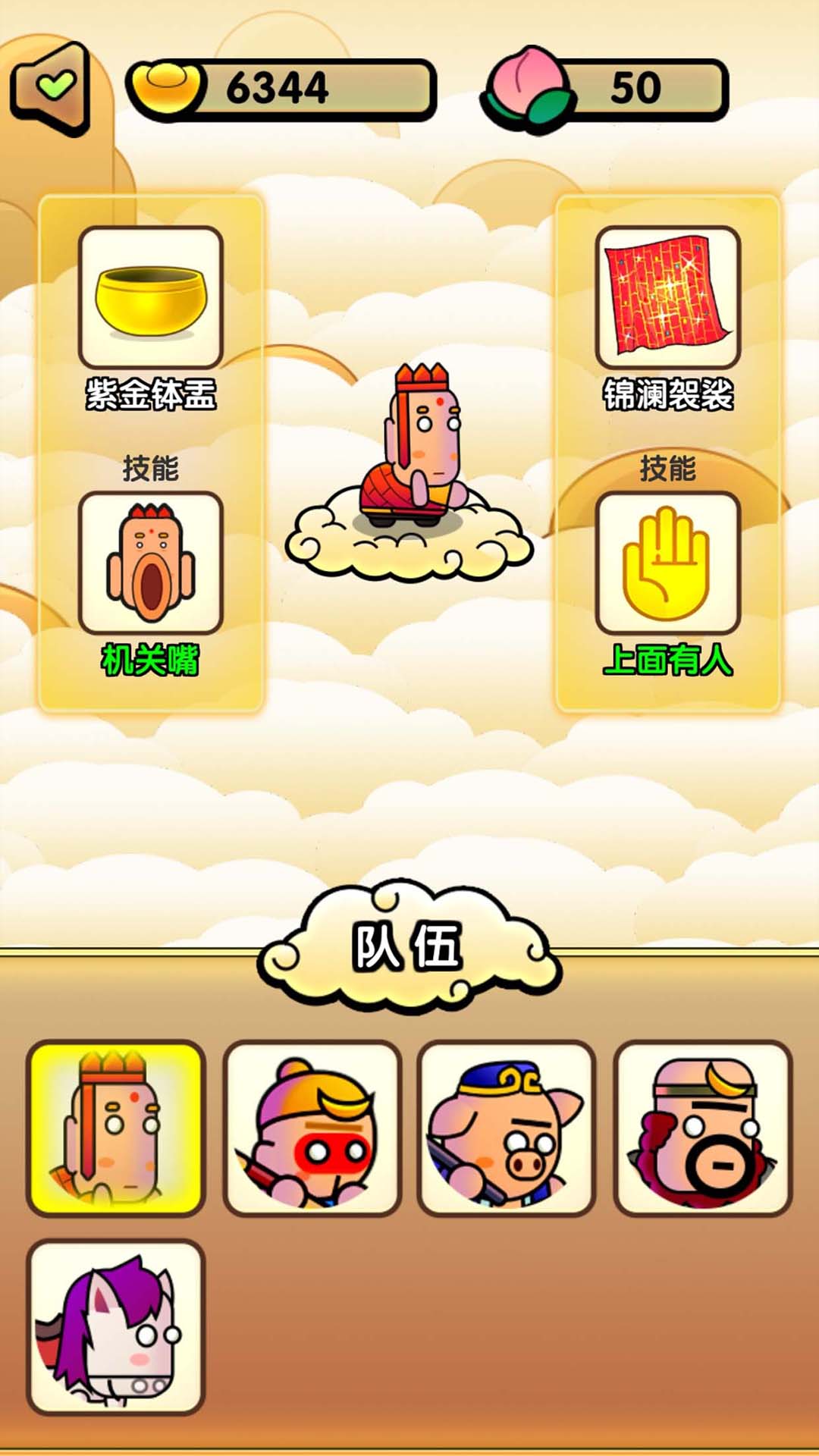The width and height of the screenshot is (819, 1456).
Task: Open the 紫金钵盂 golden bowl item
Action: [150, 297]
